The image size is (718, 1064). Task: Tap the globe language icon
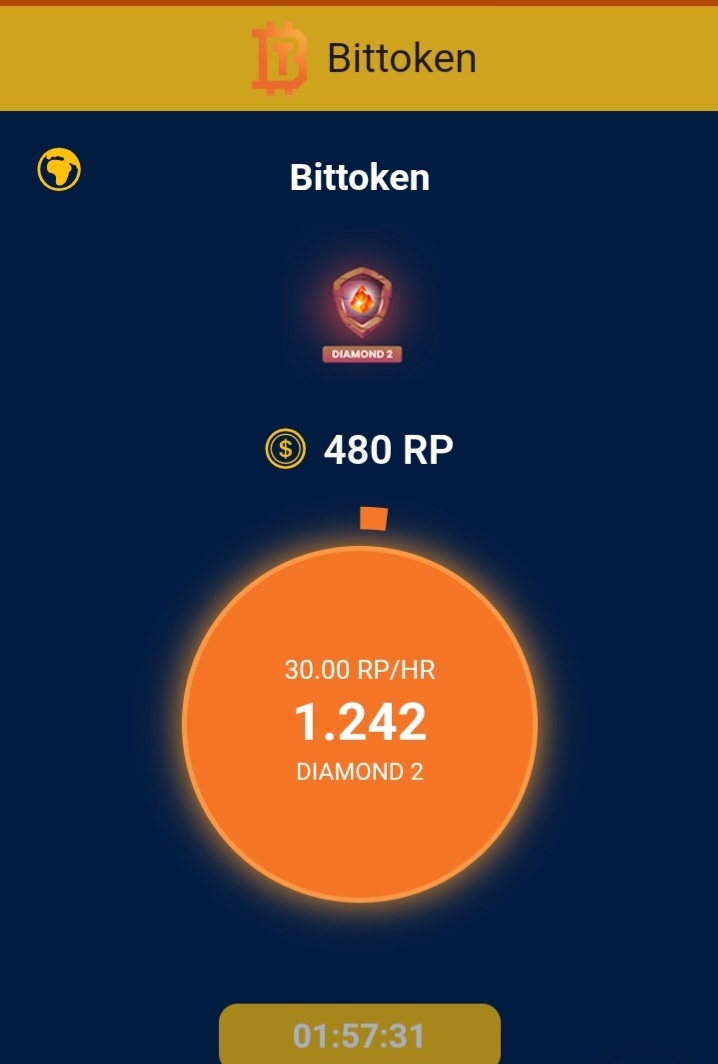[59, 170]
